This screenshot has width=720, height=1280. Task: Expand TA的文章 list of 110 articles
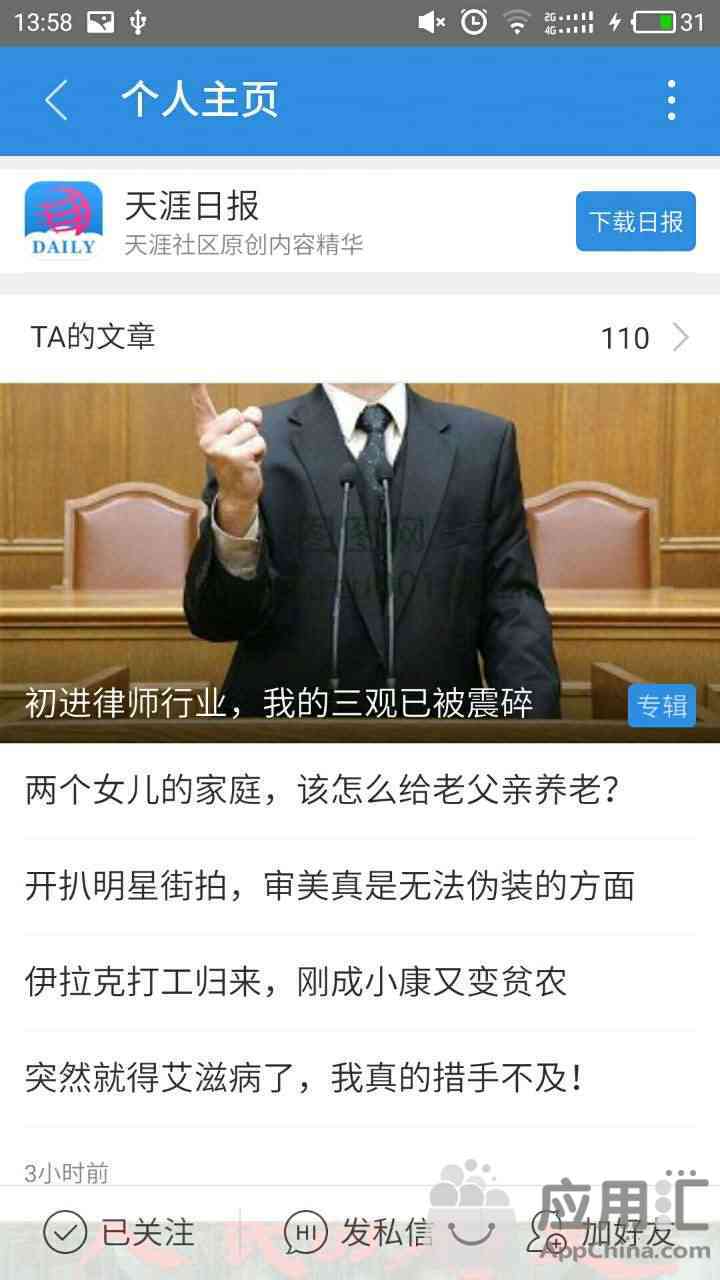[x=360, y=338]
